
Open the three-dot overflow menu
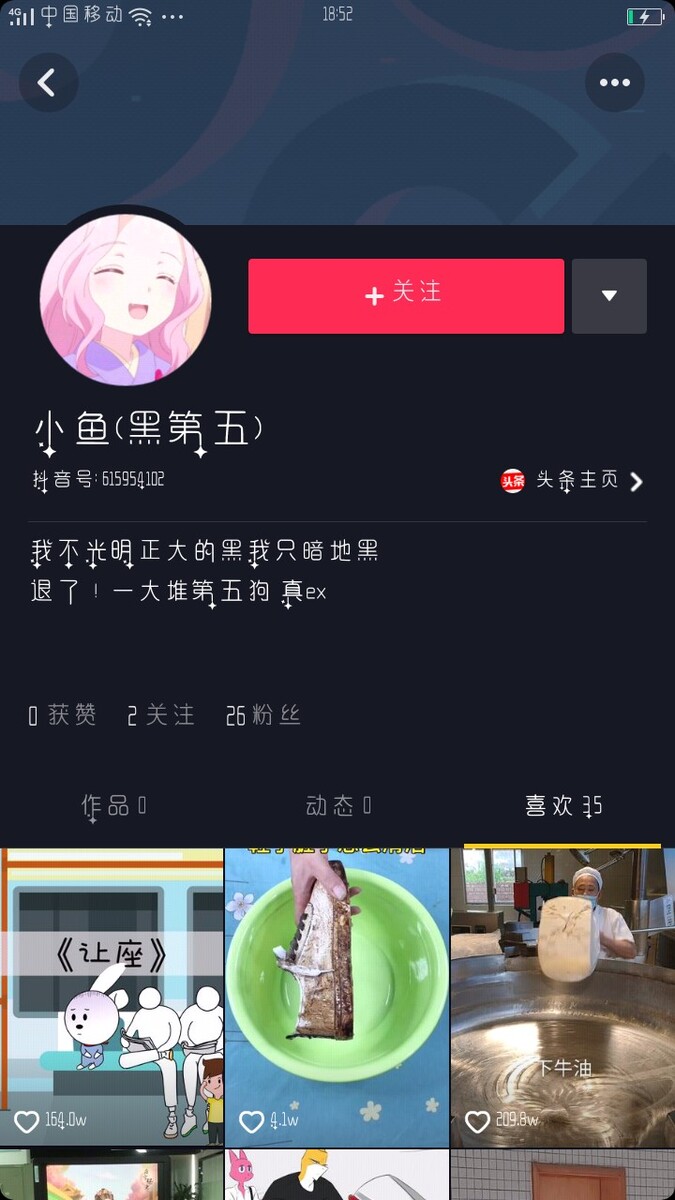tap(614, 83)
